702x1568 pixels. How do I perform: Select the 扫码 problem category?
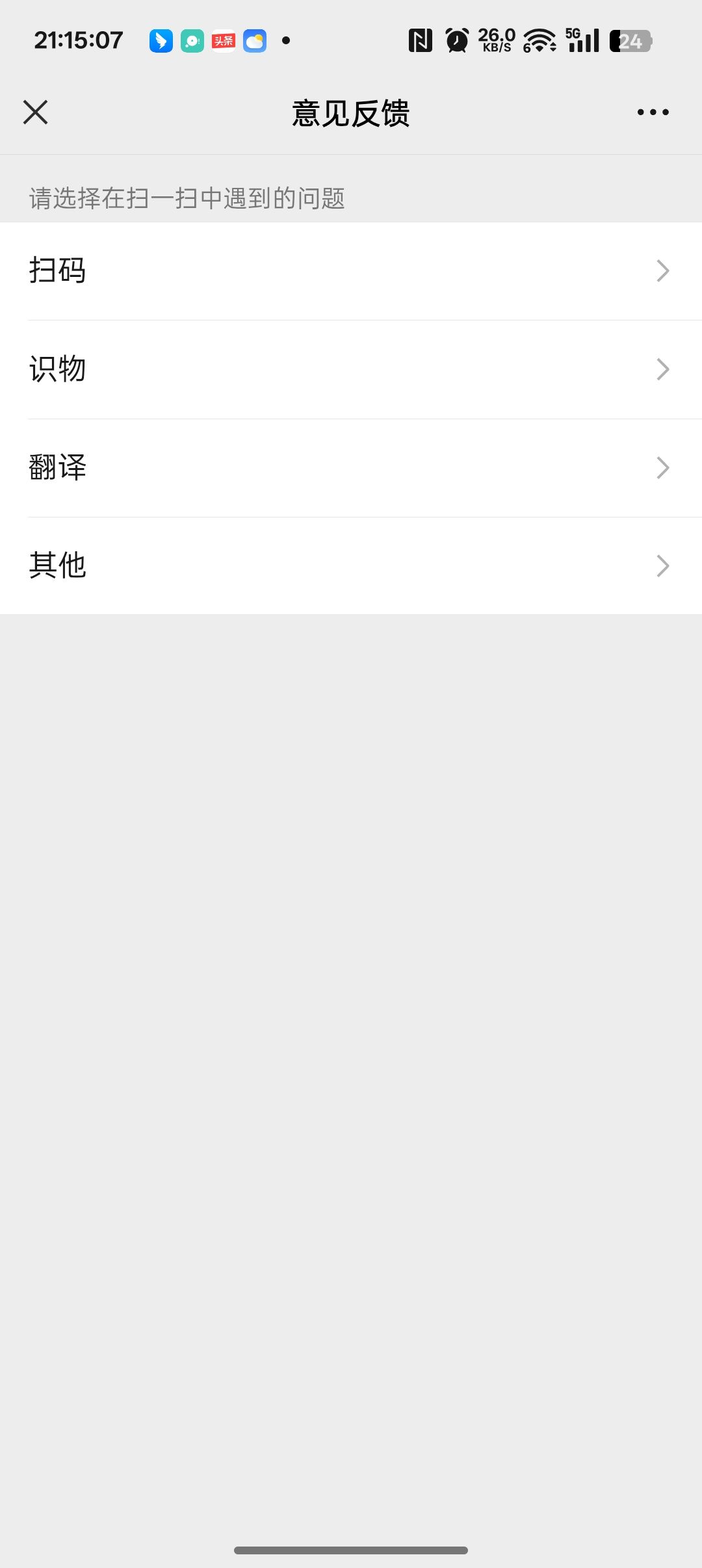click(351, 271)
